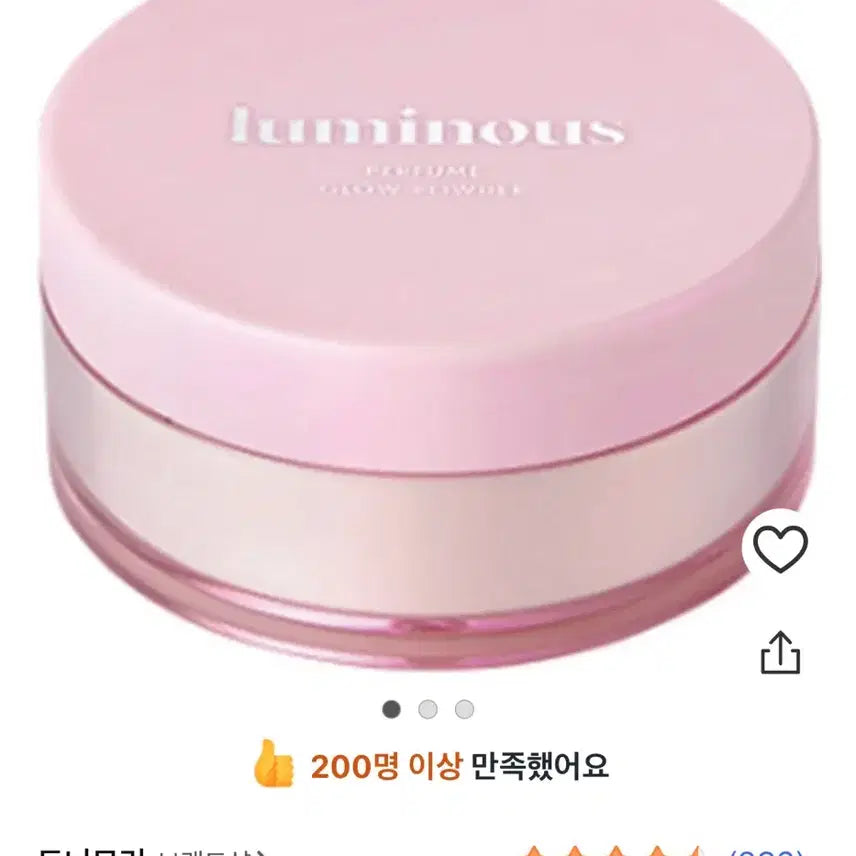
Task: Share this product
Action: click(x=781, y=652)
